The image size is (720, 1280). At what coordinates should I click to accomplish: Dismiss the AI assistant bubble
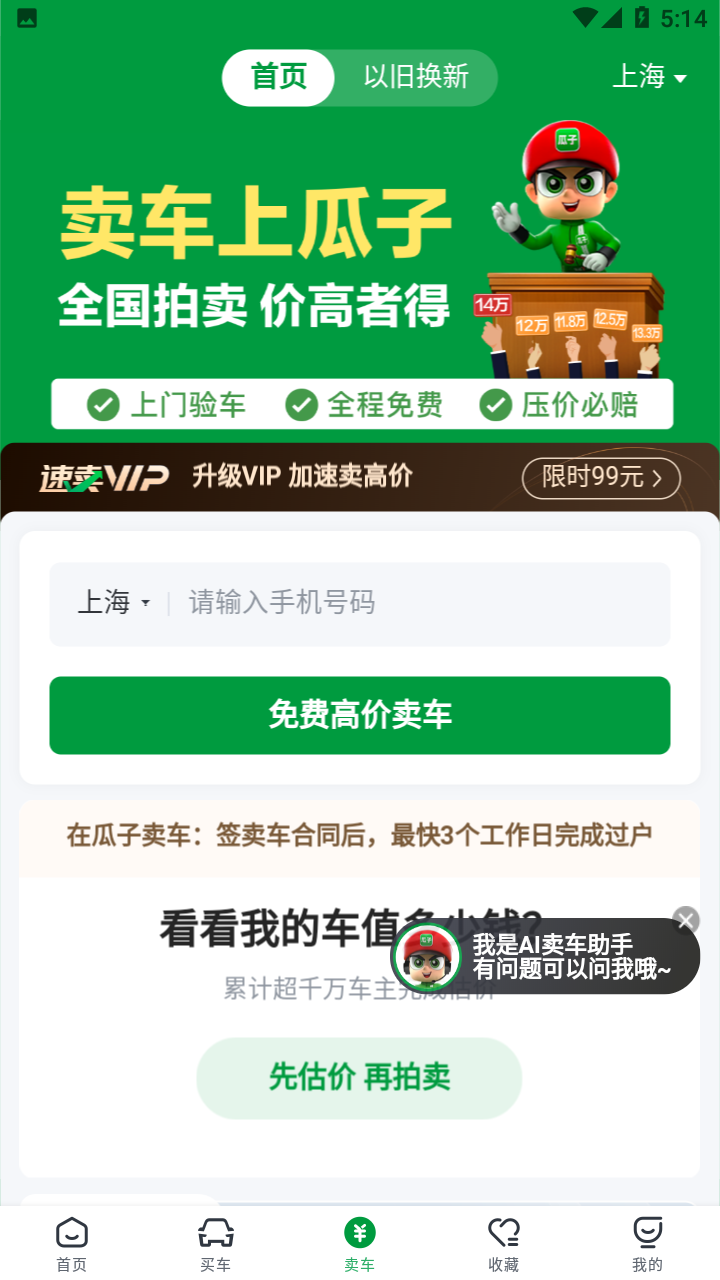[686, 920]
